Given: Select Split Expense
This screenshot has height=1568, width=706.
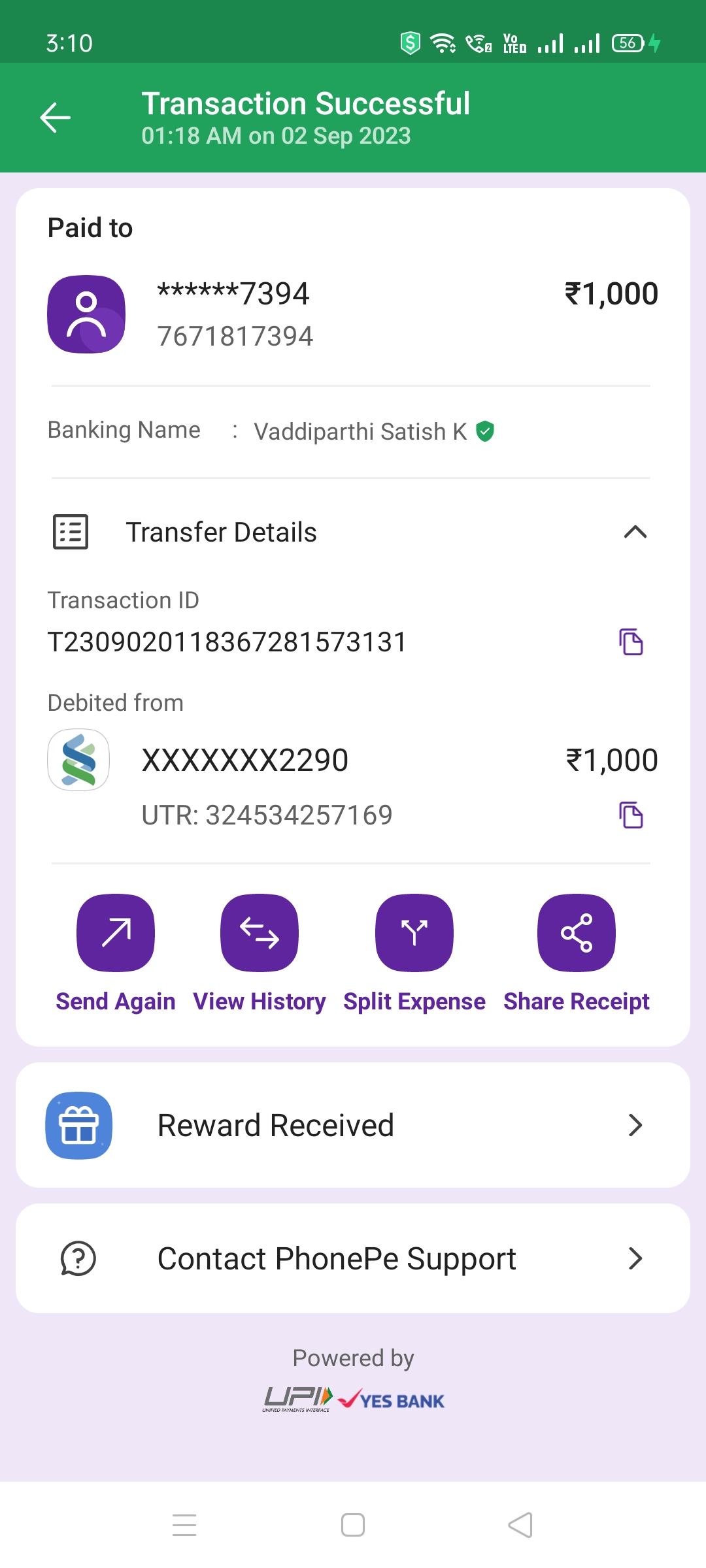Looking at the screenshot, I should coord(414,932).
